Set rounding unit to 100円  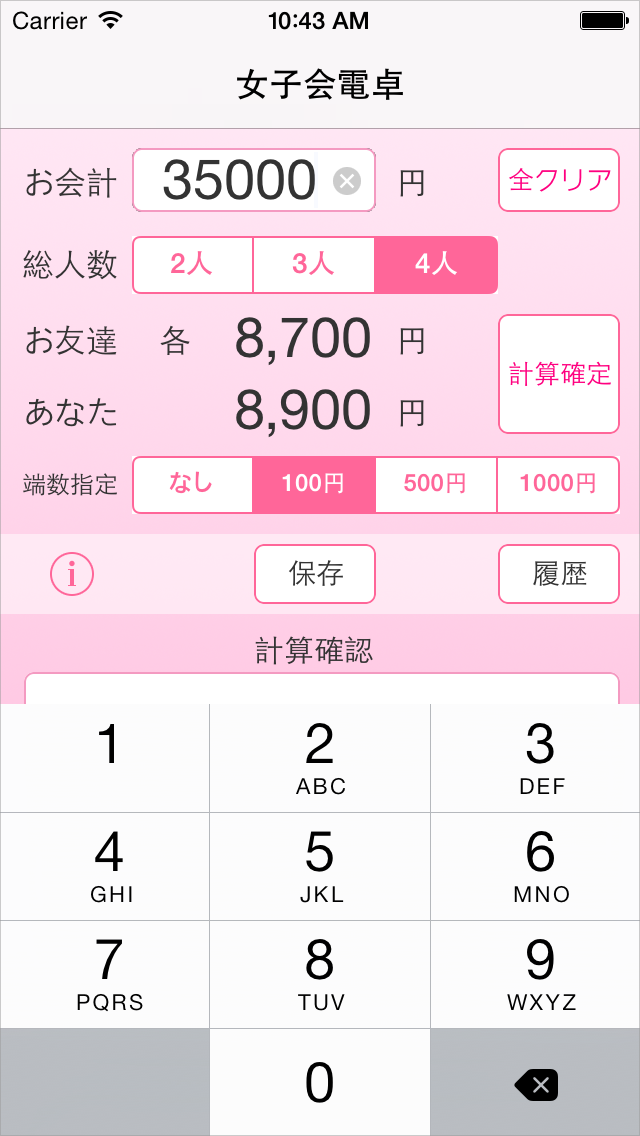[x=314, y=485]
